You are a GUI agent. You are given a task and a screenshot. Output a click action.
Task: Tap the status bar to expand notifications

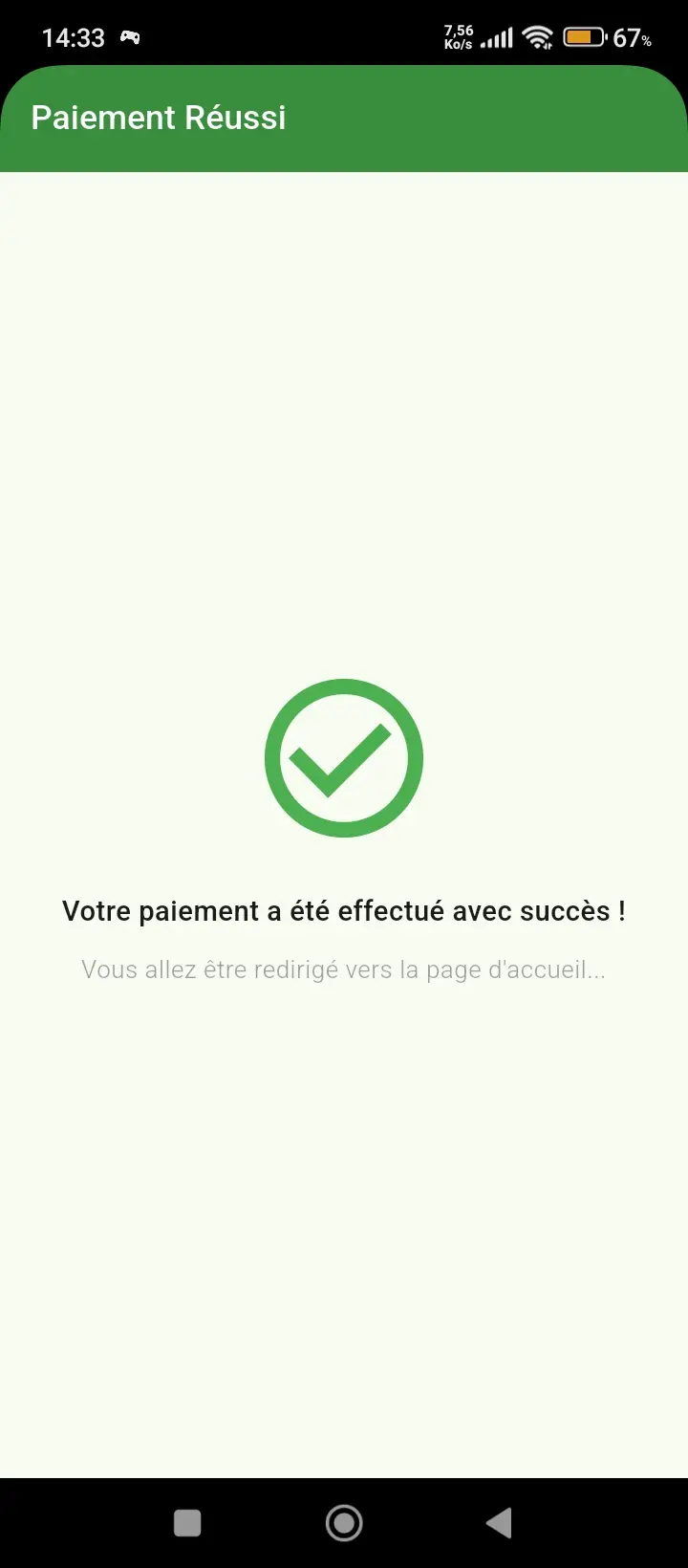[x=287, y=37]
